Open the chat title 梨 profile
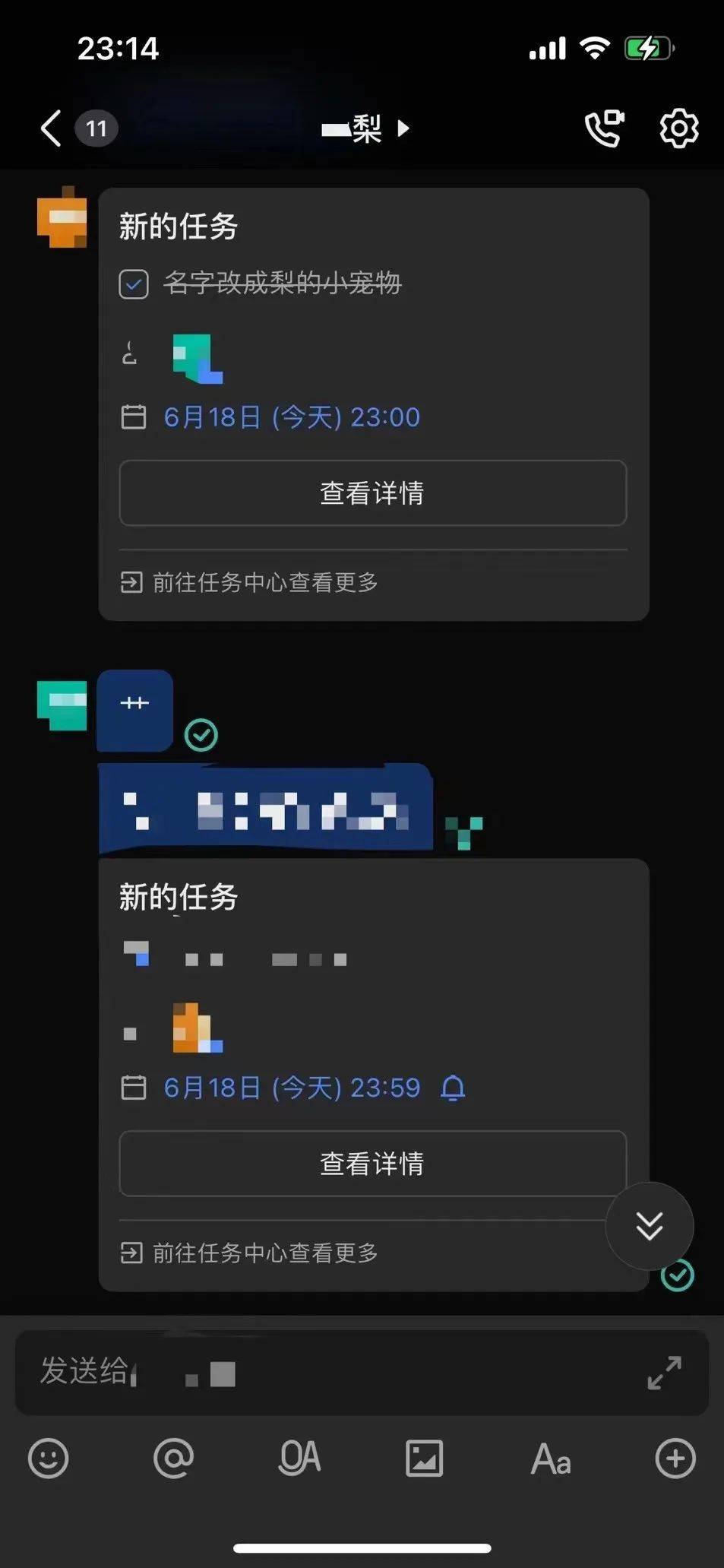The height and width of the screenshot is (1568, 724). coord(366,128)
